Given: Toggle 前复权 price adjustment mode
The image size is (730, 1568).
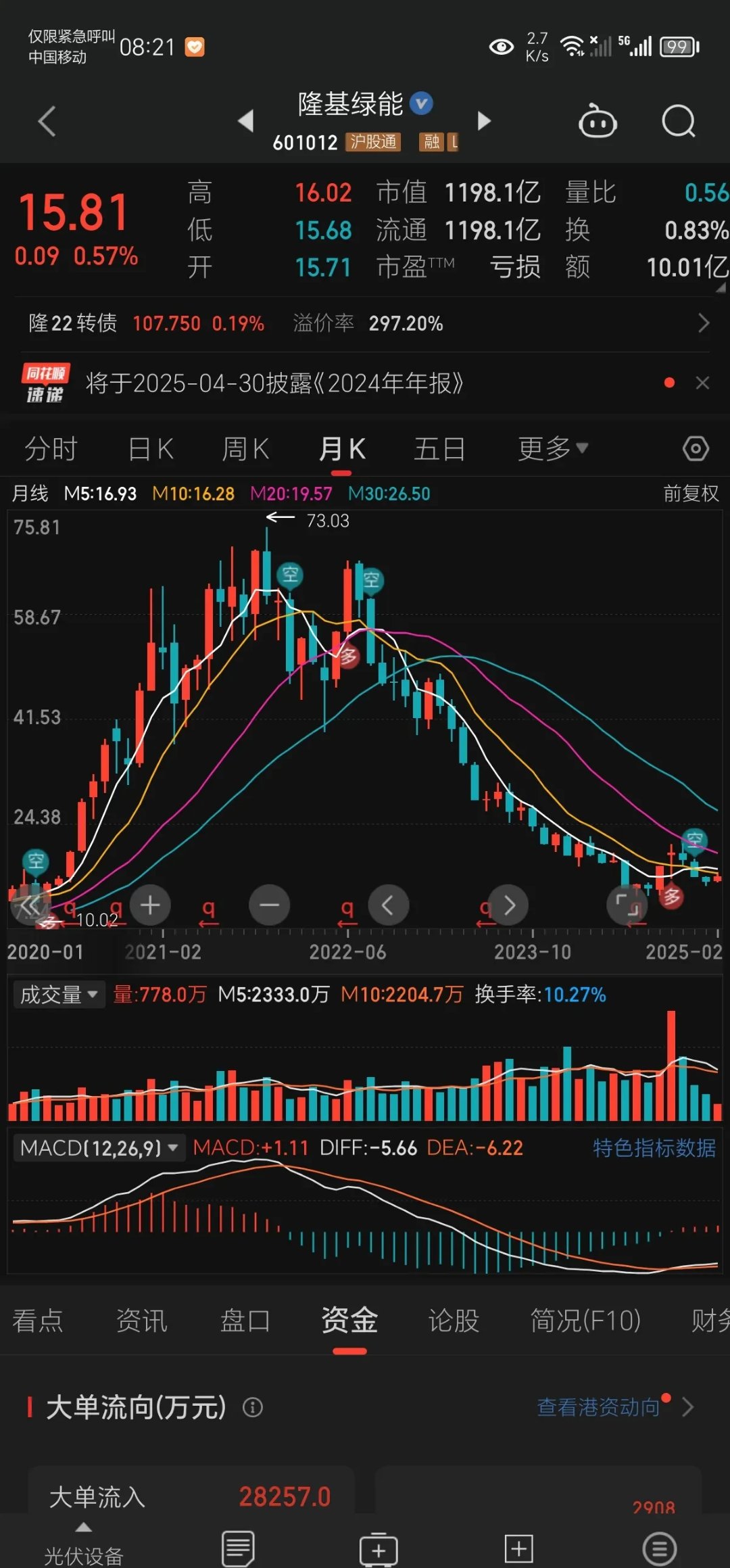Looking at the screenshot, I should [x=690, y=494].
